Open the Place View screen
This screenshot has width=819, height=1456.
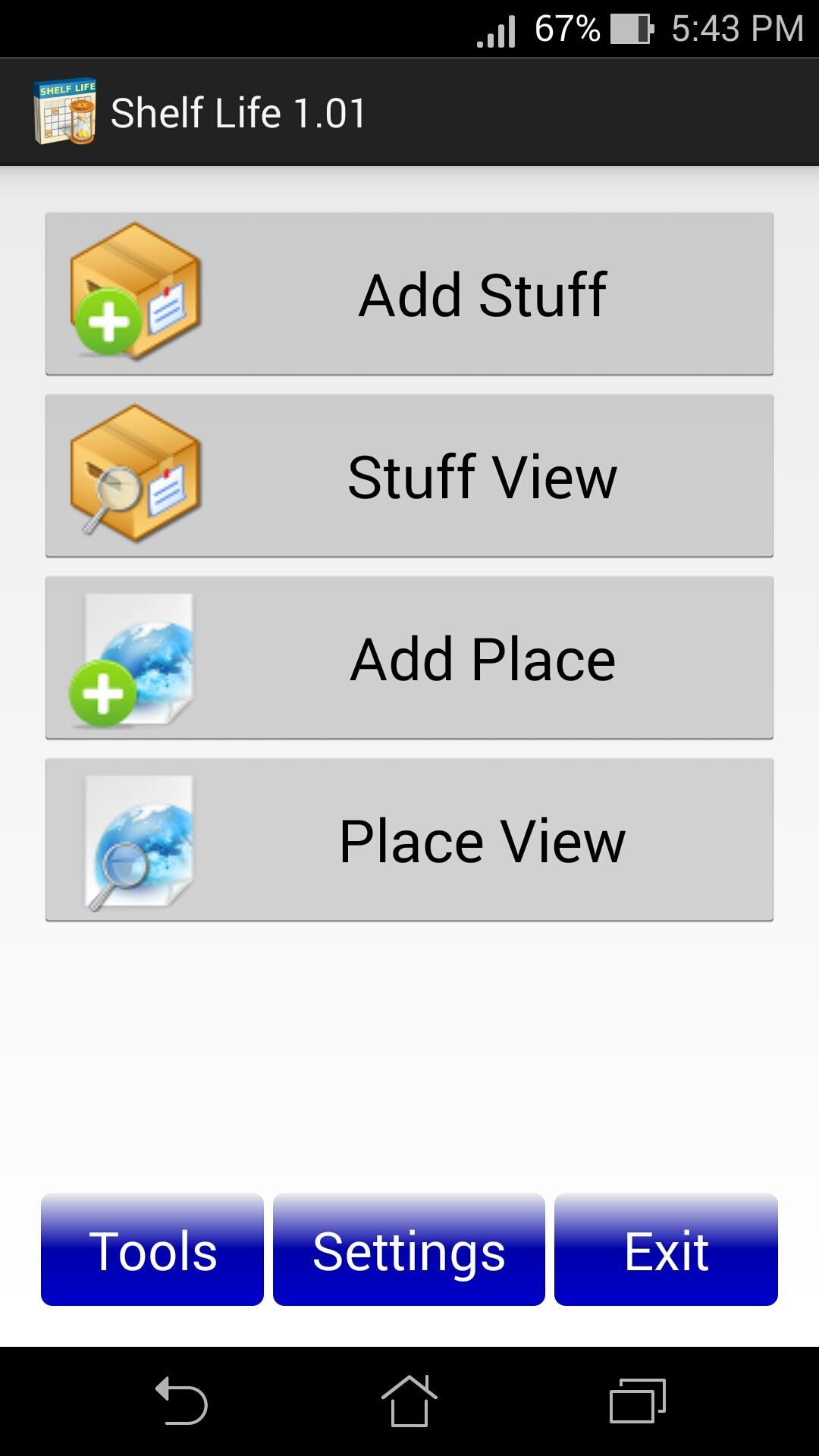click(409, 839)
